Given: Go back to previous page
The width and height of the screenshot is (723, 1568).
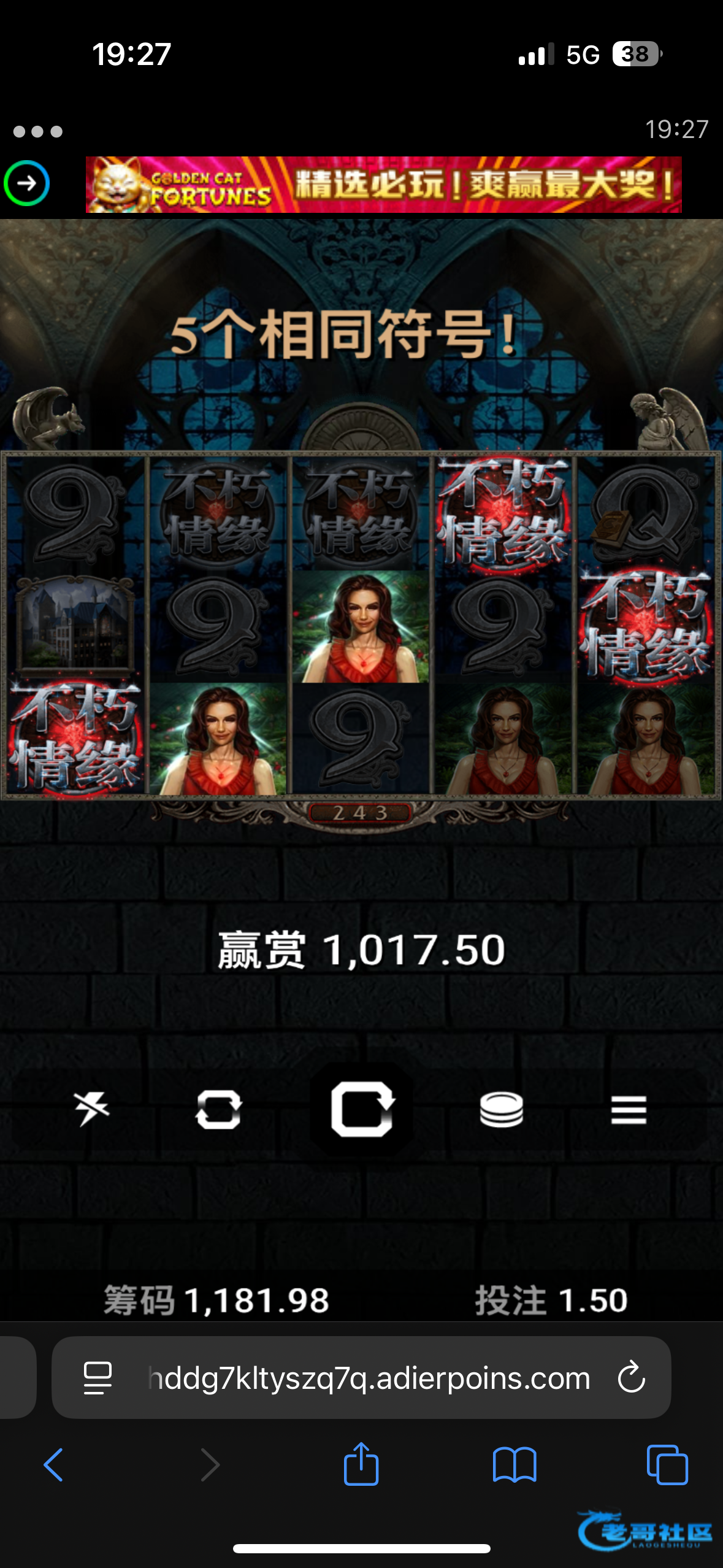Looking at the screenshot, I should coord(53,1465).
